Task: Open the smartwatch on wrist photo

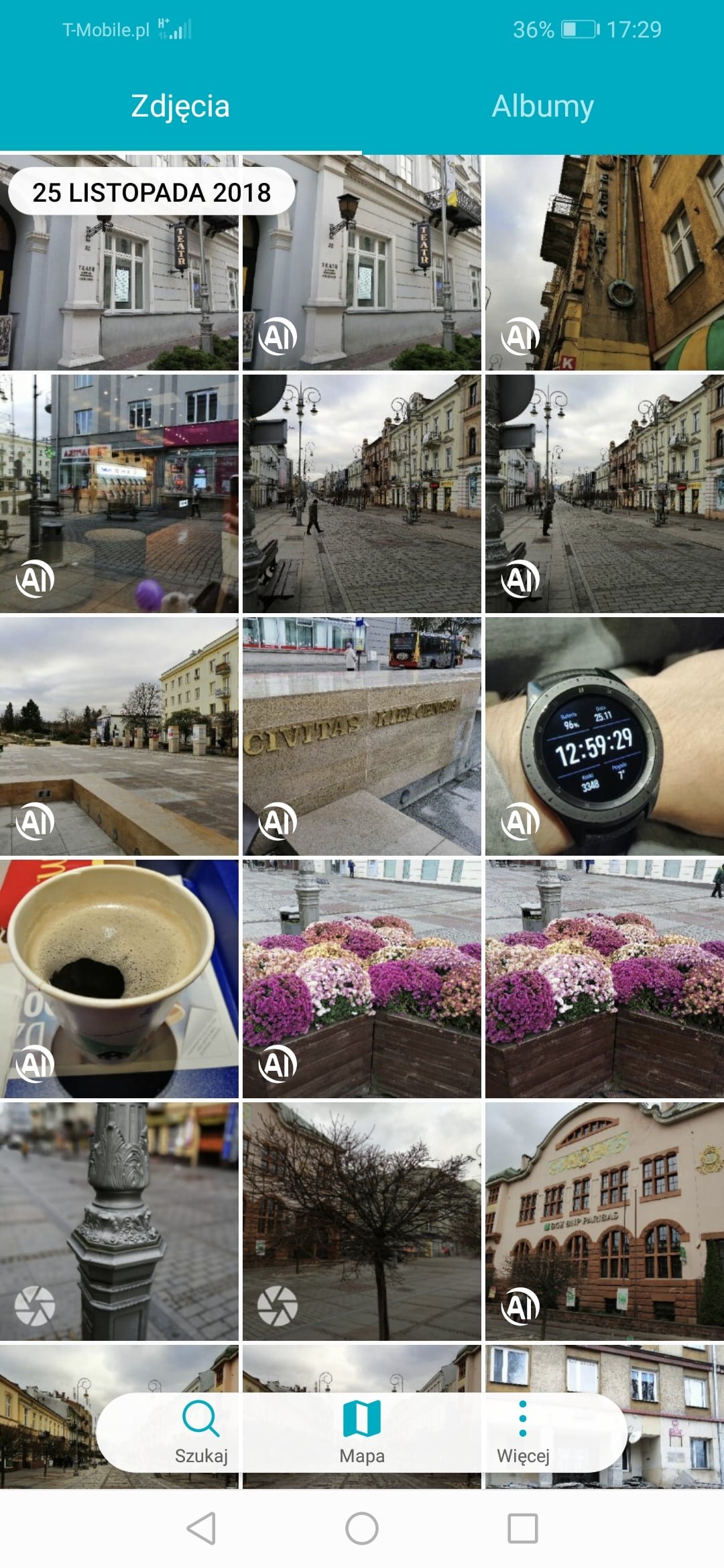Action: click(x=605, y=736)
